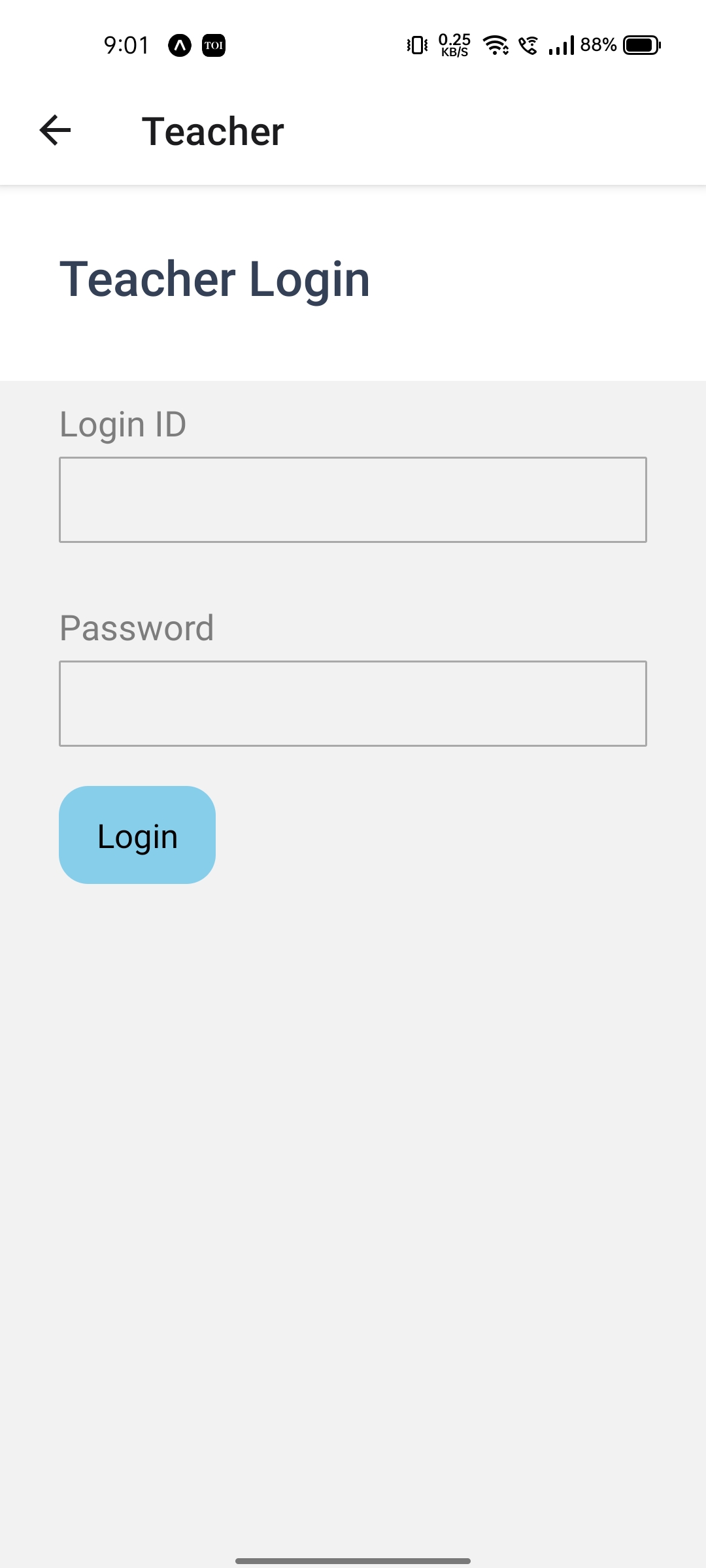Click inside the Login ID input box
Image resolution: width=706 pixels, height=1568 pixels.
353,500
